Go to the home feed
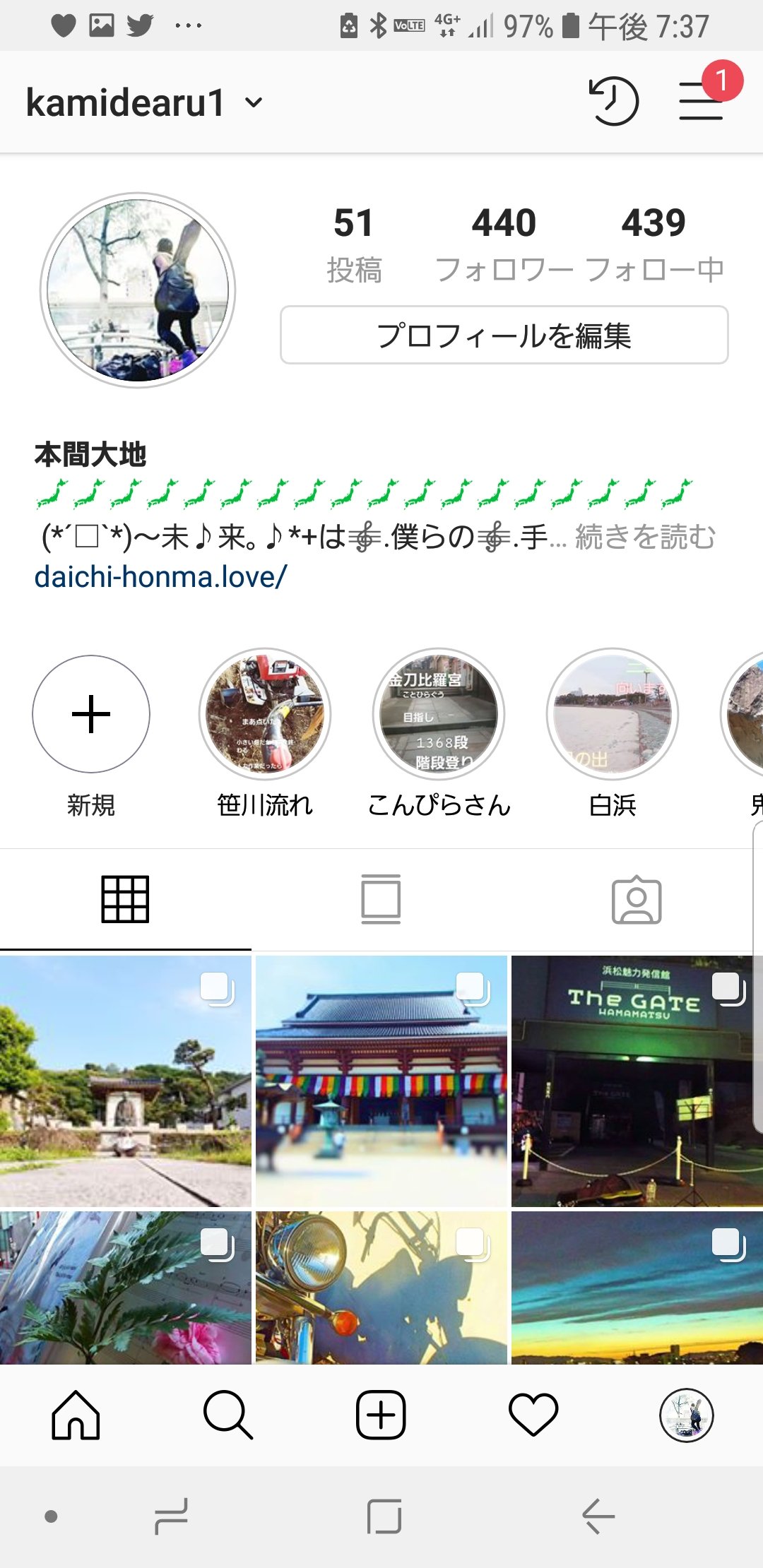Screen dimensions: 763x1568 [x=76, y=1415]
